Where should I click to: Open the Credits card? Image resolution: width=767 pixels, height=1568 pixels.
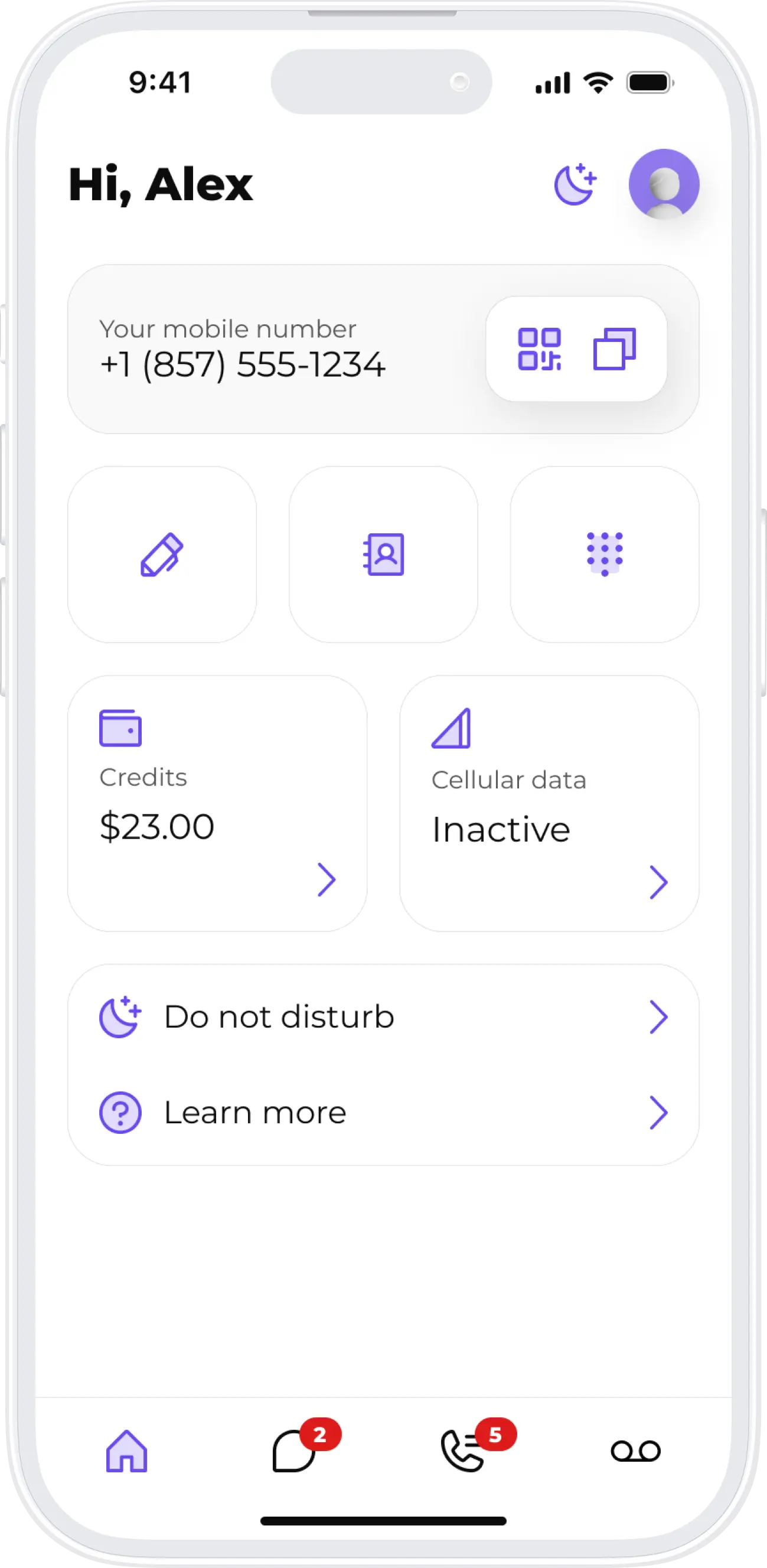(x=217, y=803)
